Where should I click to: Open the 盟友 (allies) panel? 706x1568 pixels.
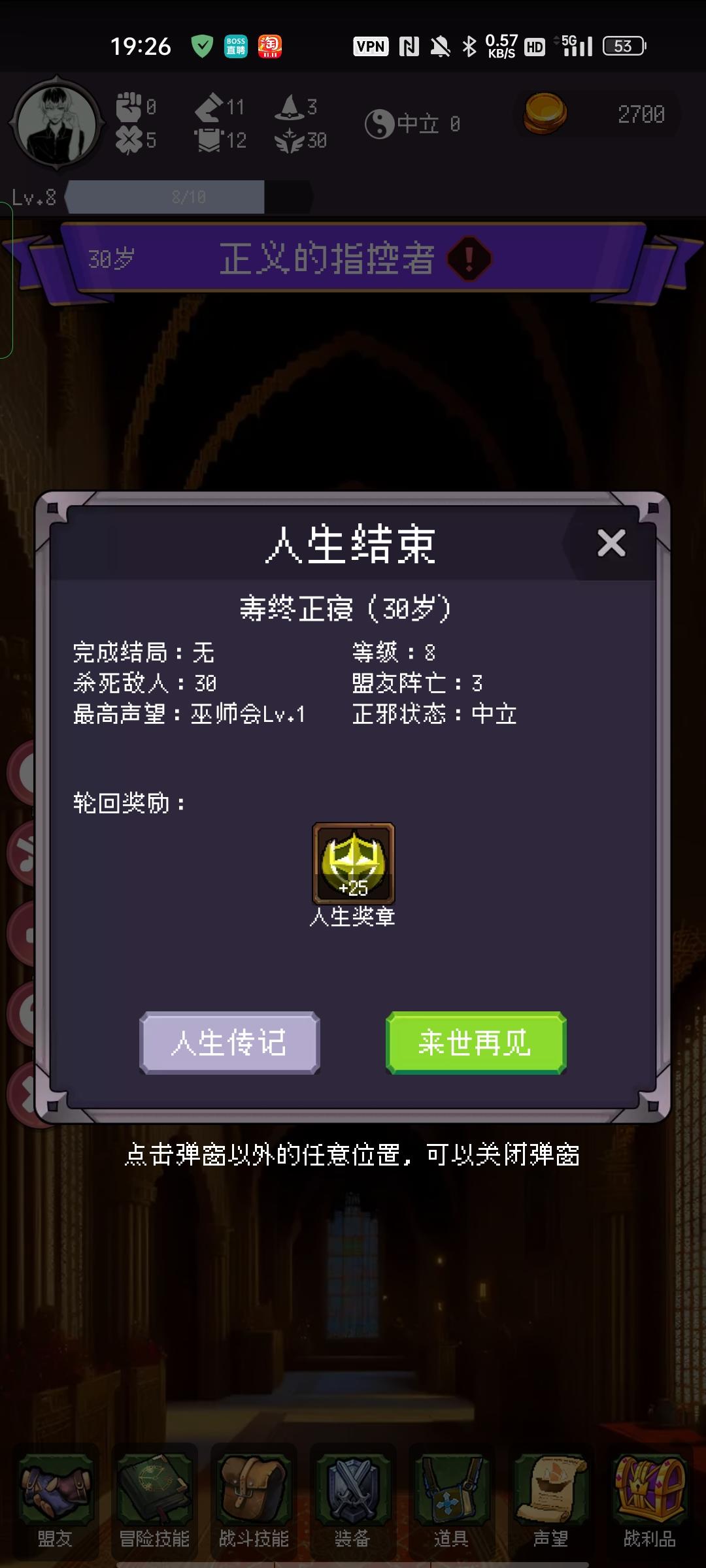[56, 1493]
